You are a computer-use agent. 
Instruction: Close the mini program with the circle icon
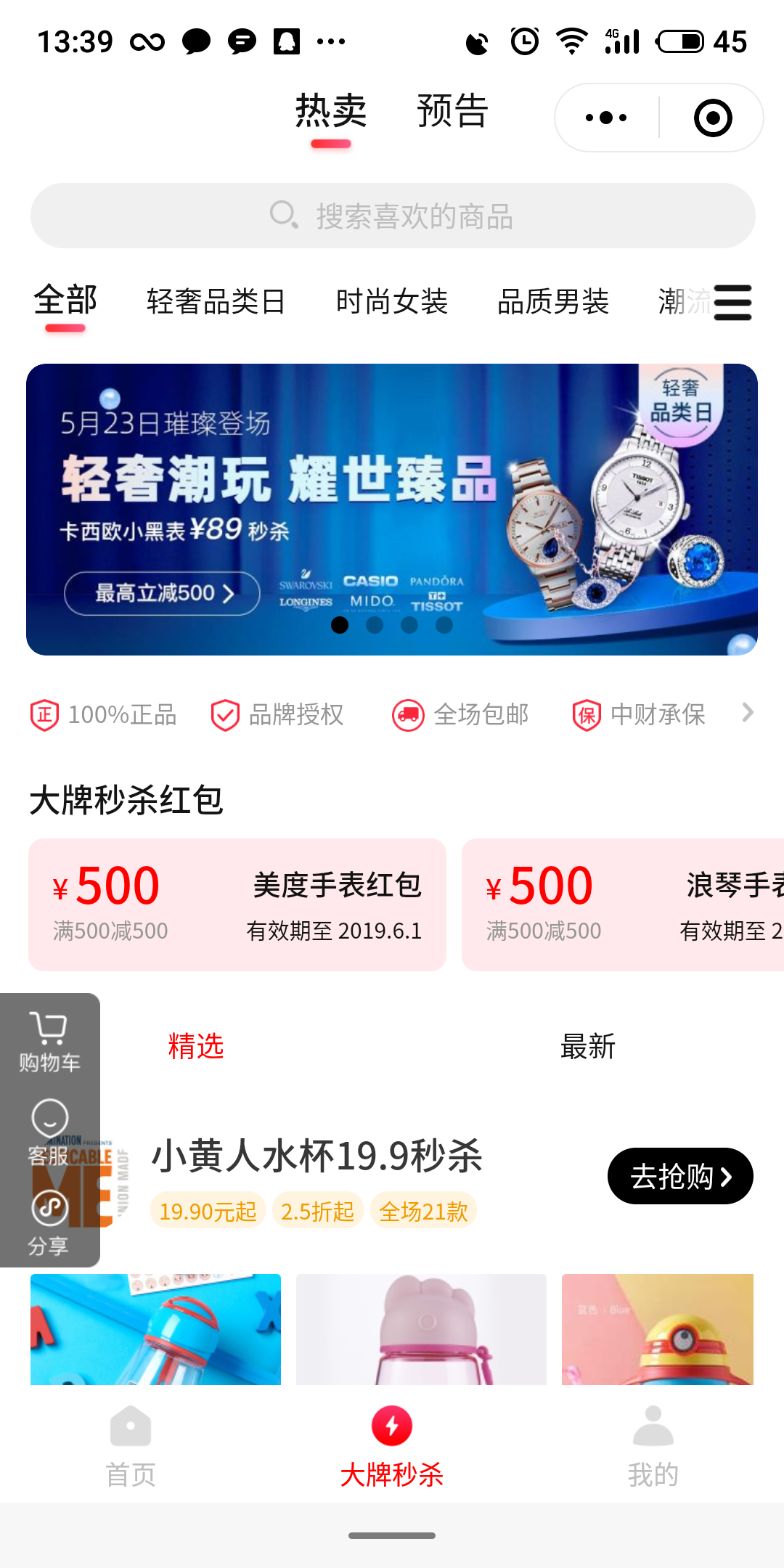[712, 118]
